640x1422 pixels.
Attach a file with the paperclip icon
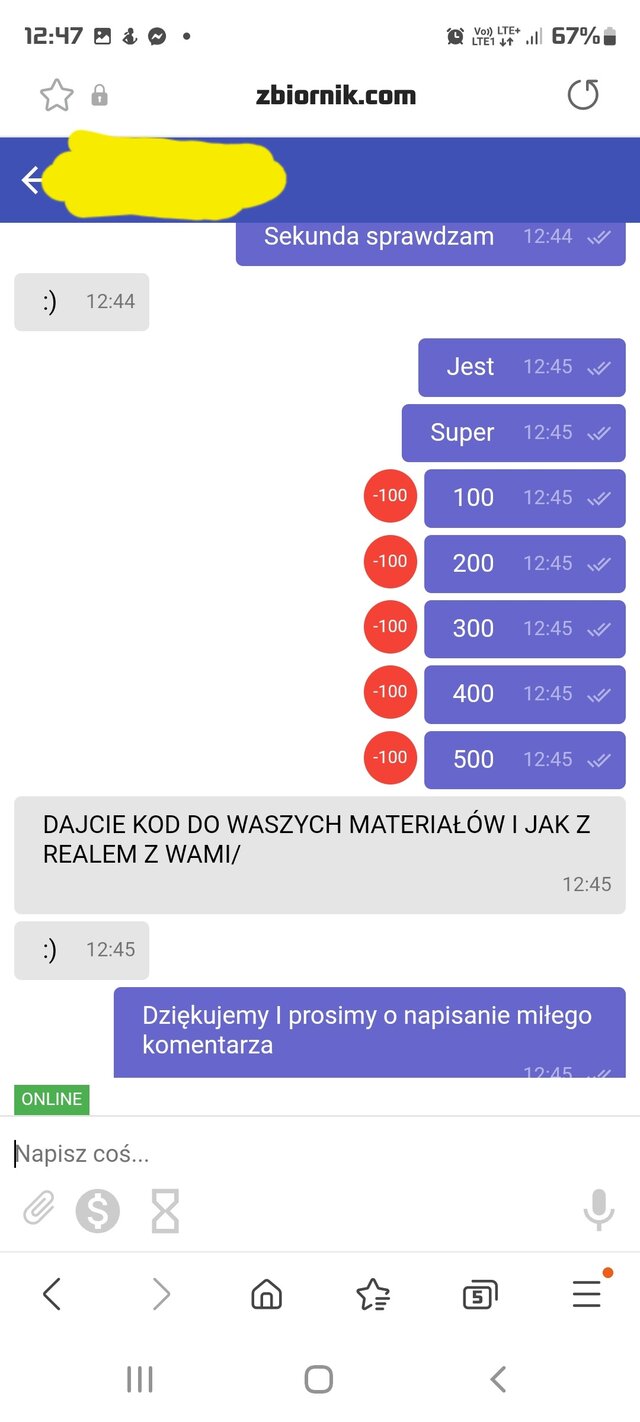click(38, 1211)
